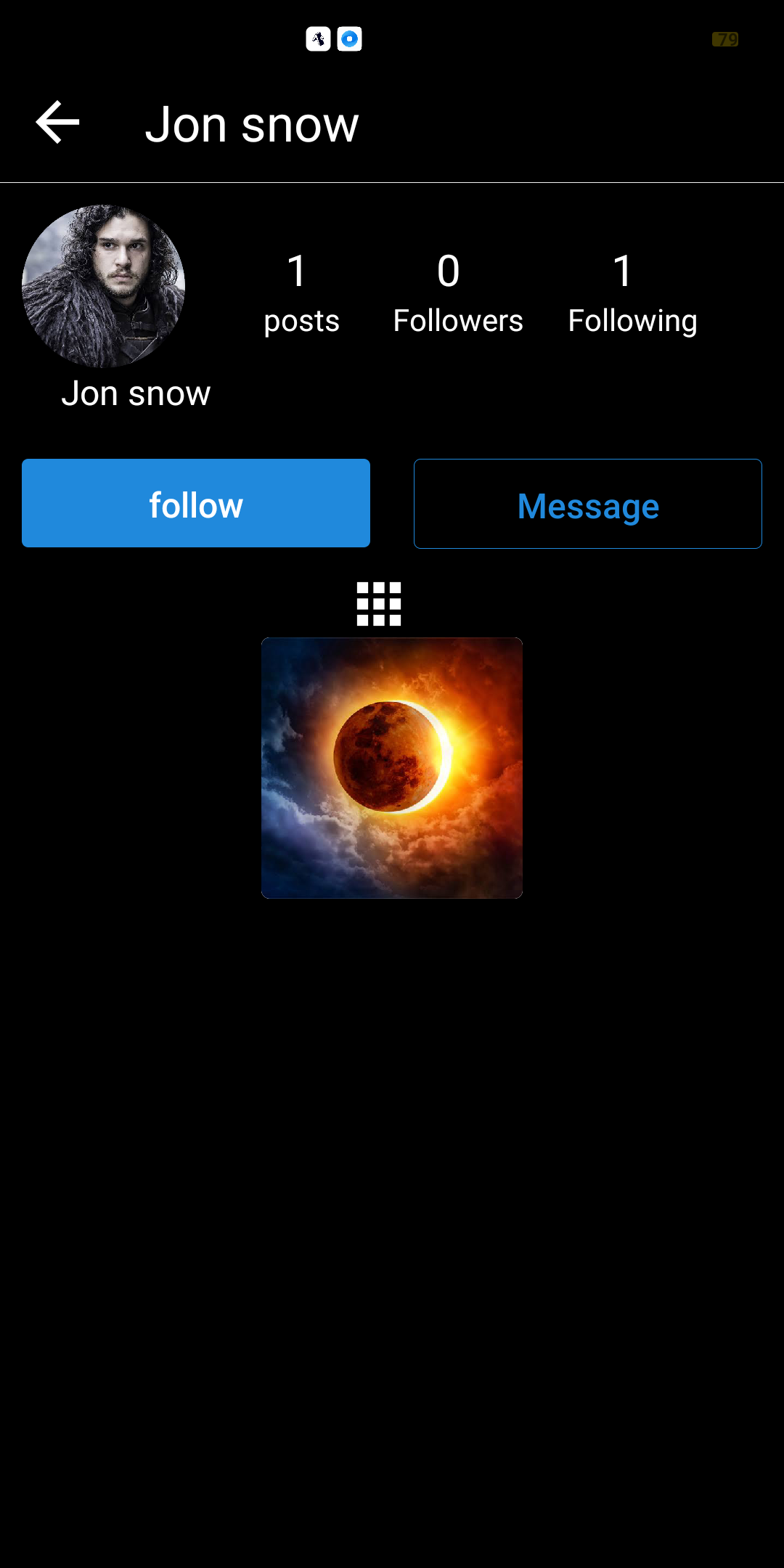Tap the left notification icon in status bar
The width and height of the screenshot is (784, 1568).
coord(317,40)
